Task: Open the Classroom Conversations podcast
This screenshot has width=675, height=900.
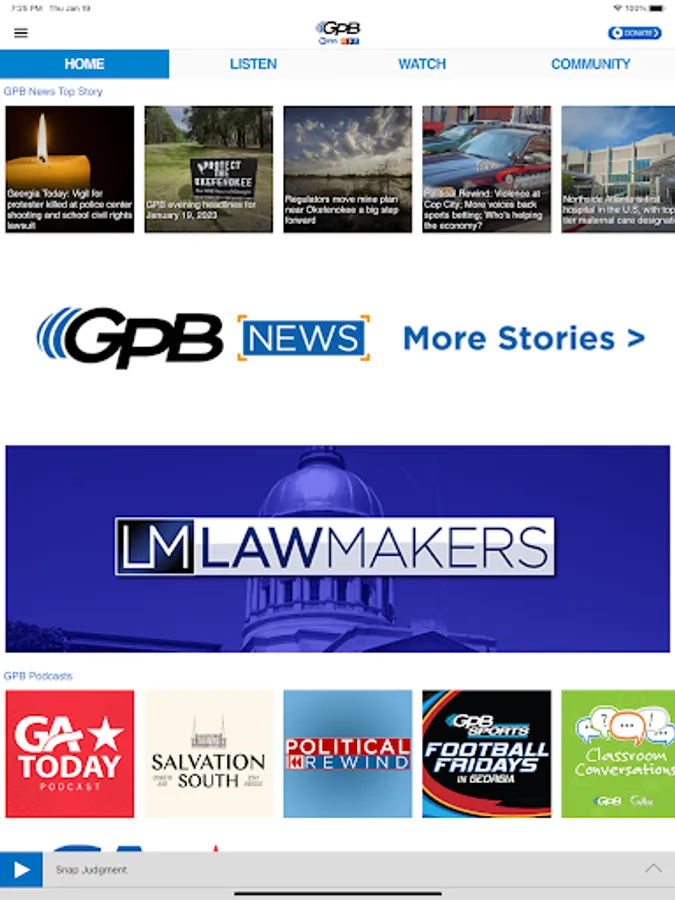Action: [x=618, y=753]
